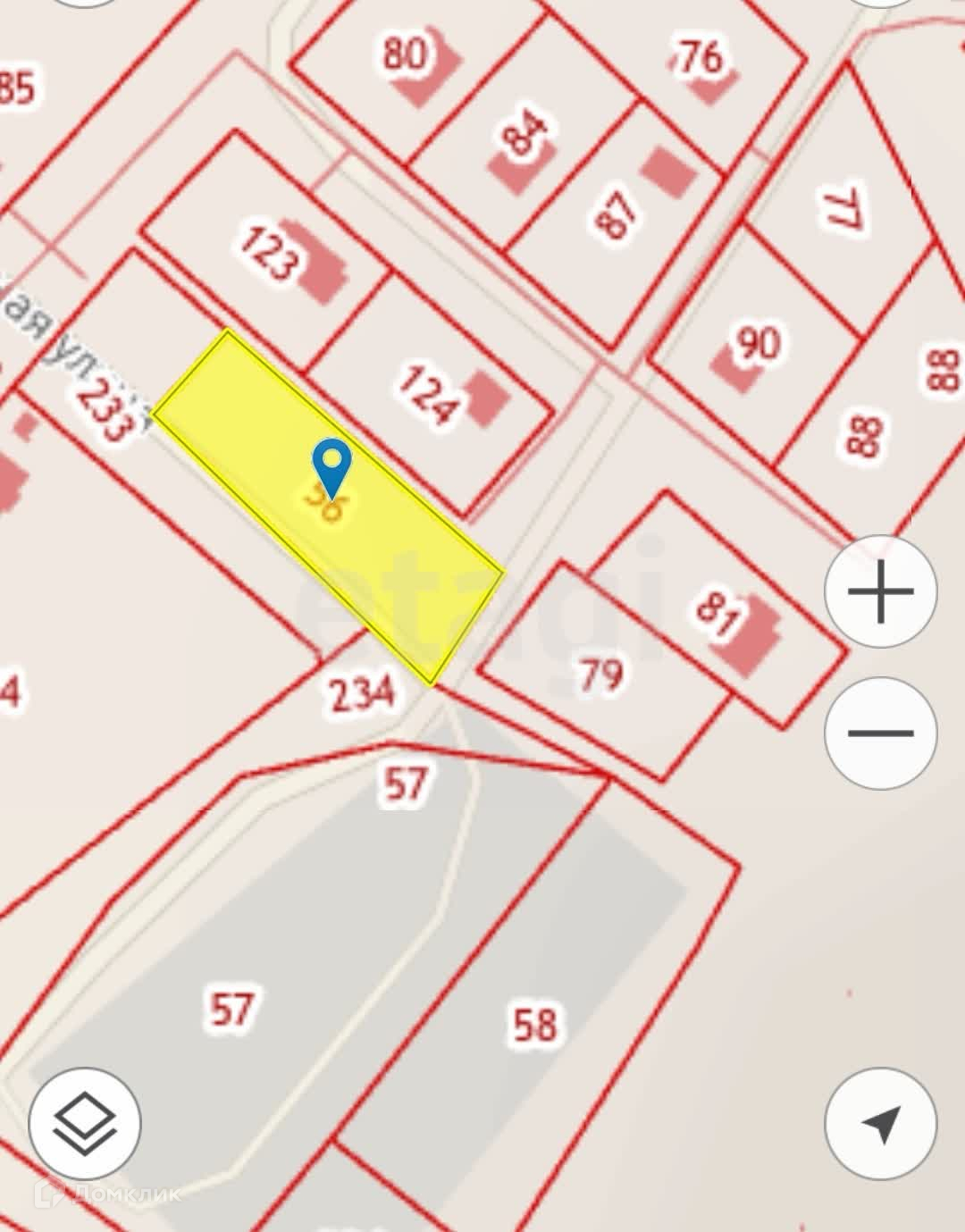Screen dimensions: 965x1232
Task: Zoom in on the map
Action: [x=880, y=591]
